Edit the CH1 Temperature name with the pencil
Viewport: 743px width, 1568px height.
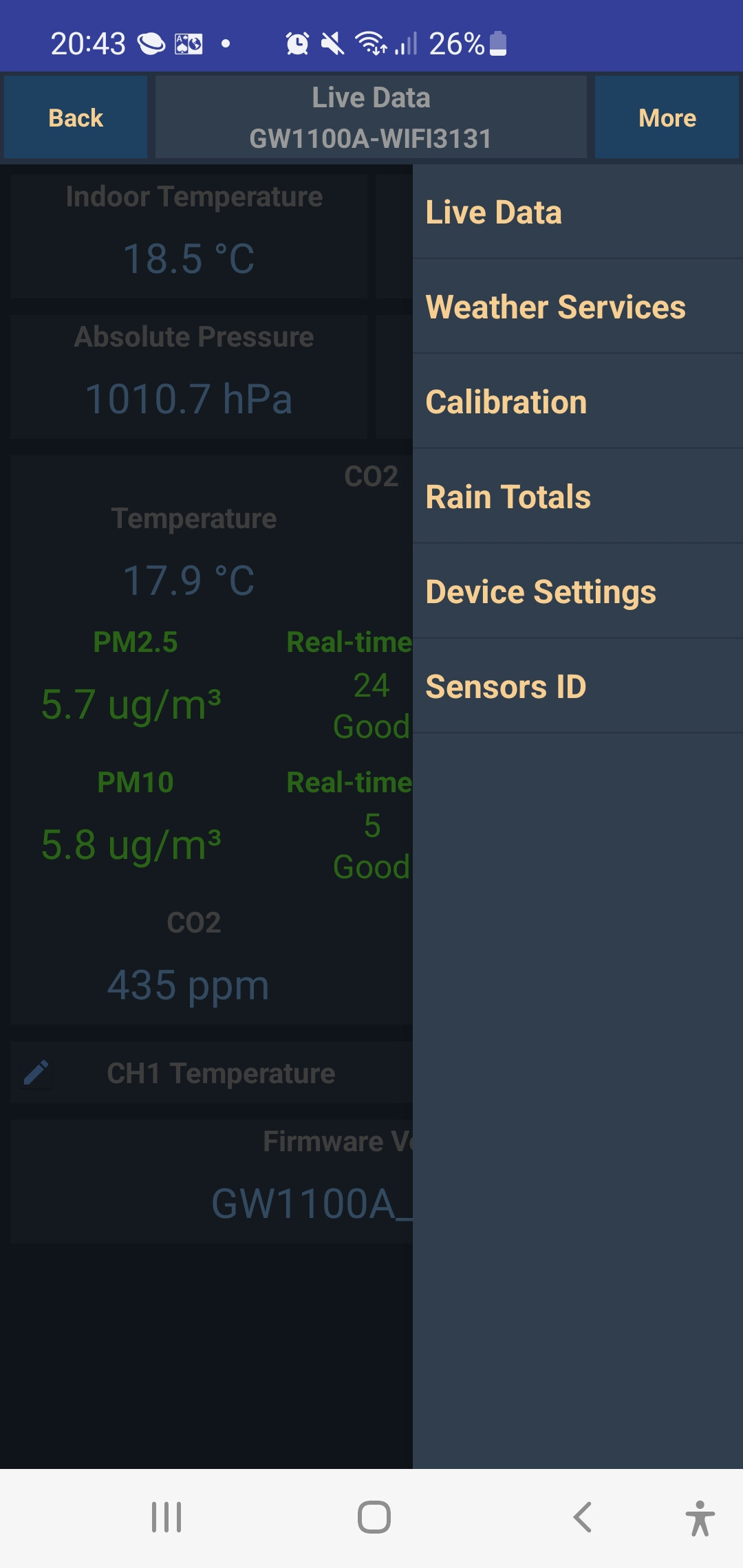[36, 1073]
